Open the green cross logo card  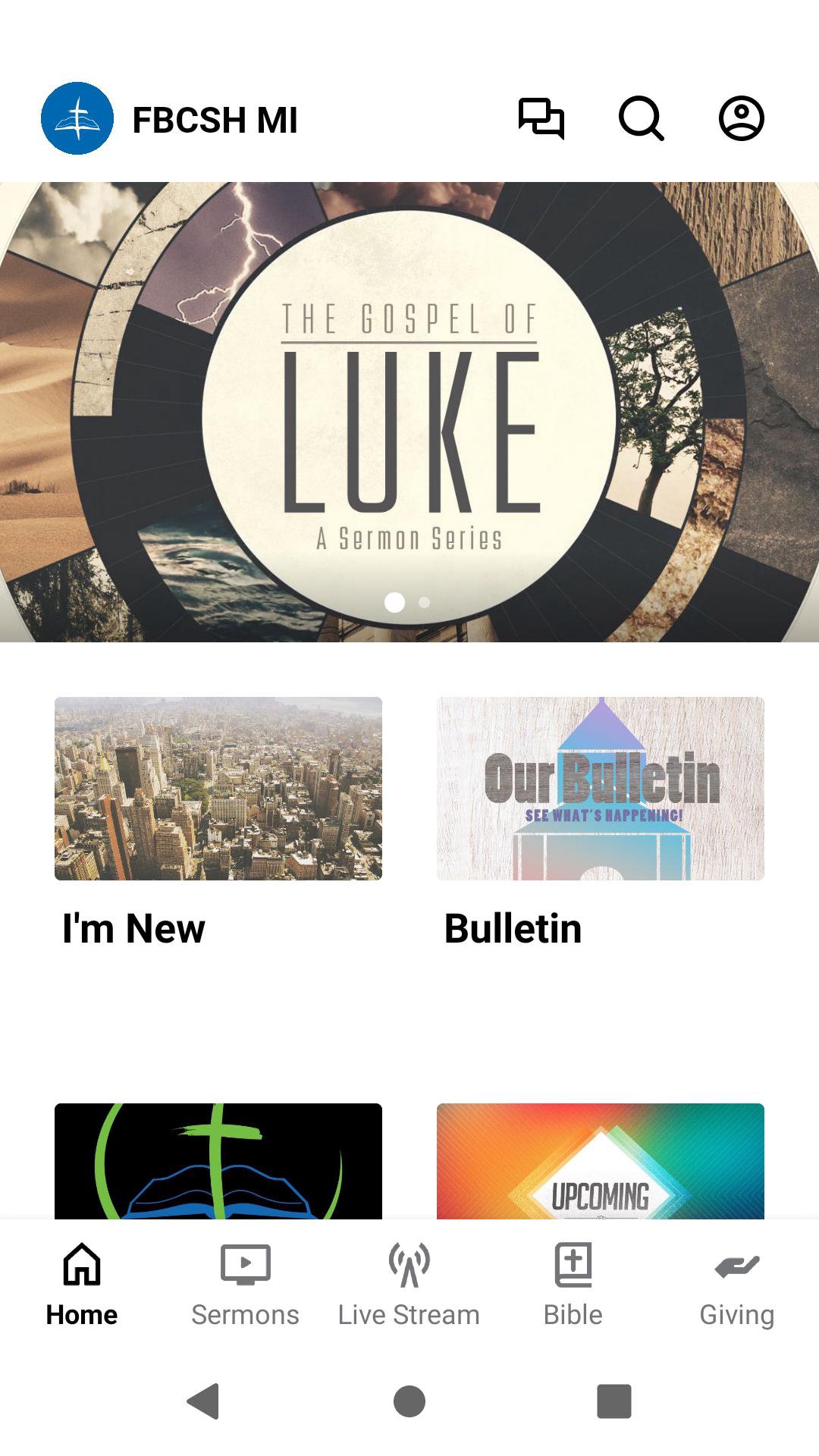pos(218,1162)
